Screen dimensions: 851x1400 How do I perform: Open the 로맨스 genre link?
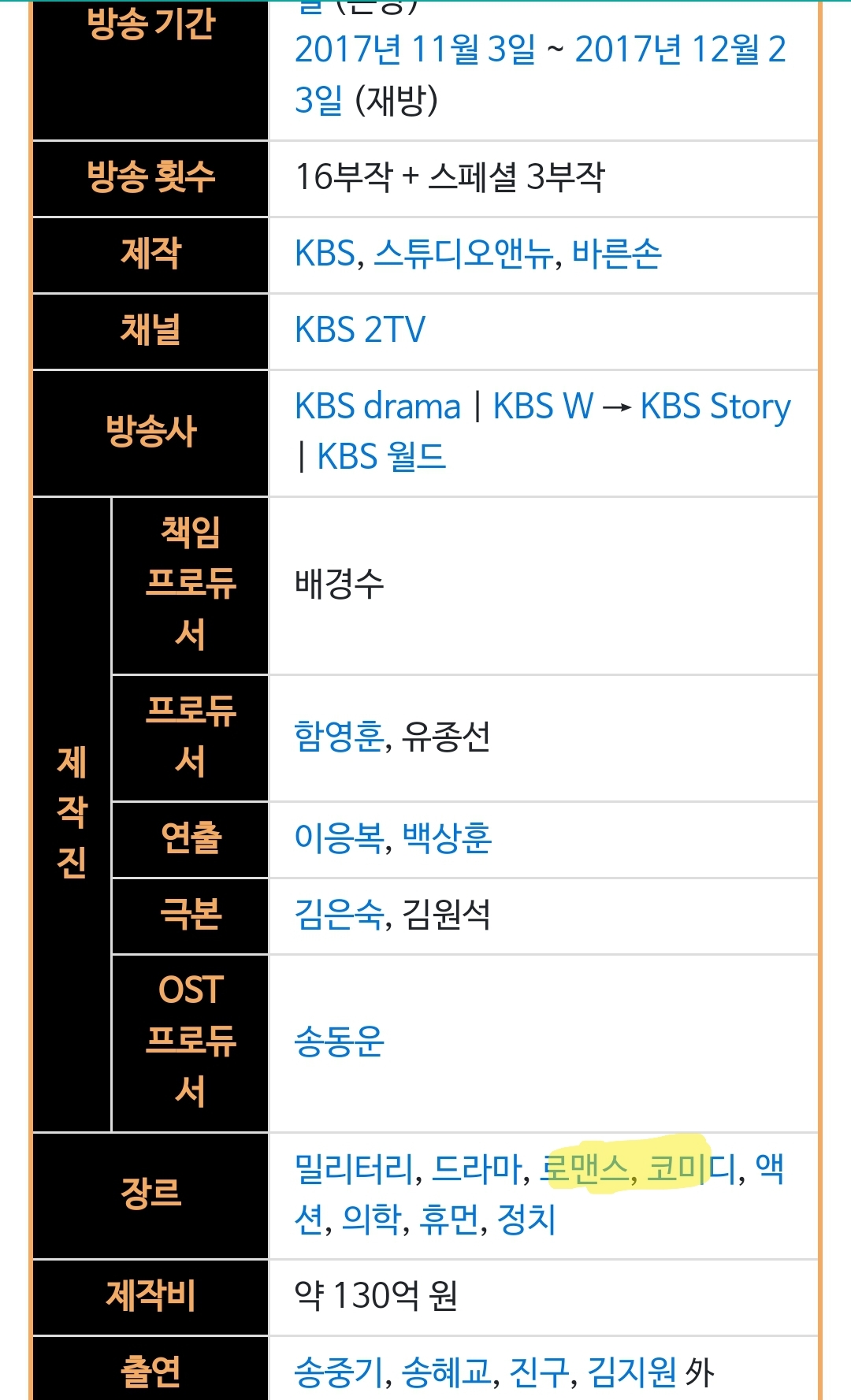tap(585, 1168)
